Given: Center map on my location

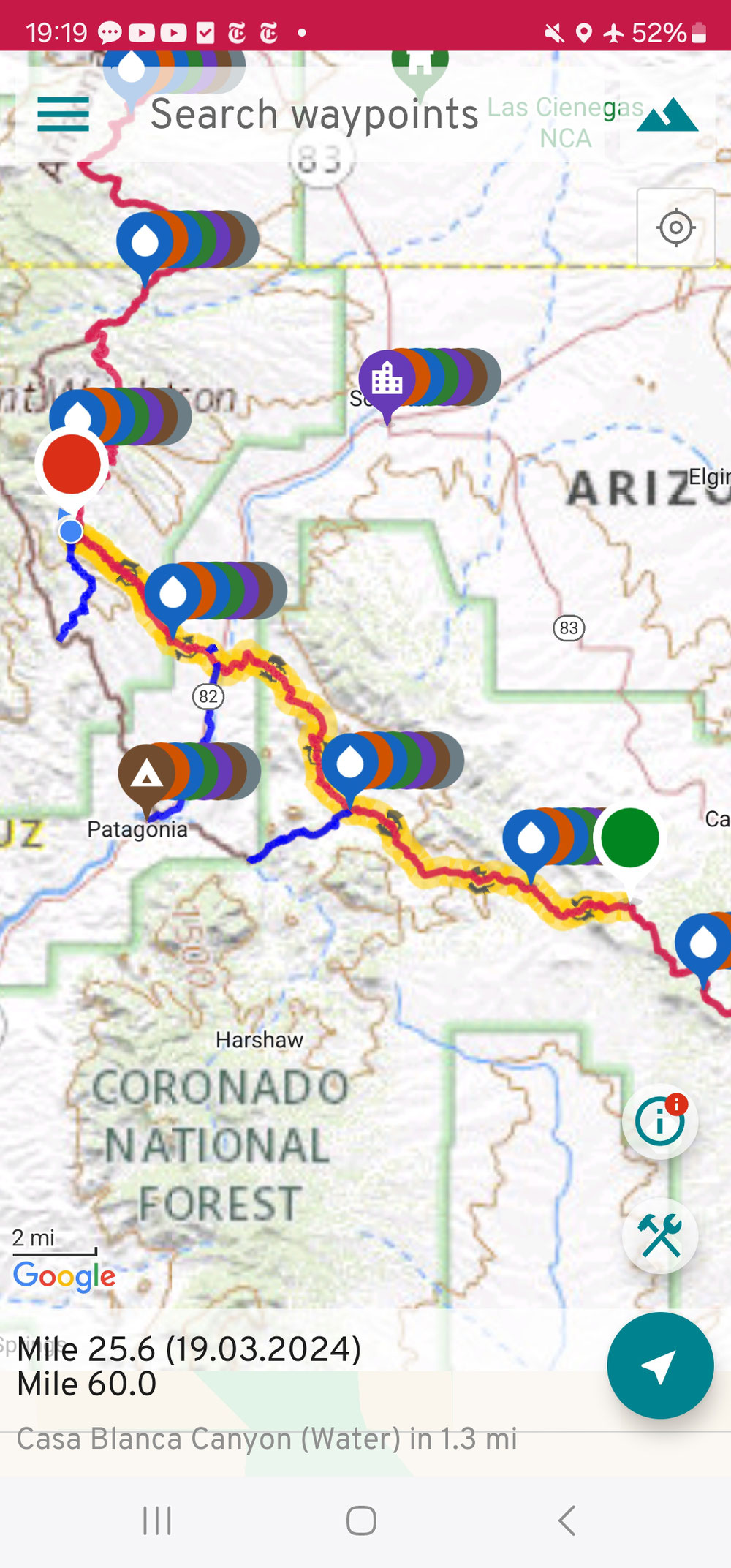Looking at the screenshot, I should click(675, 227).
